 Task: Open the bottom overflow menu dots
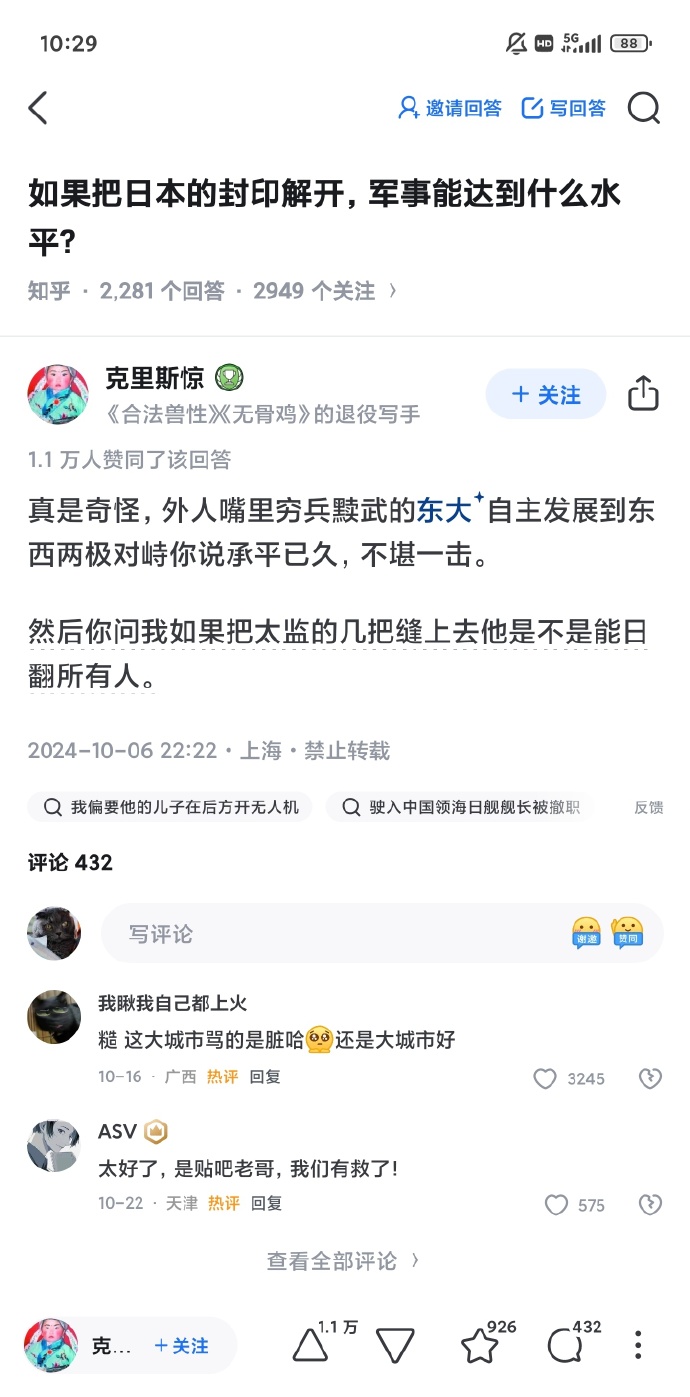pyautogui.click(x=639, y=1345)
